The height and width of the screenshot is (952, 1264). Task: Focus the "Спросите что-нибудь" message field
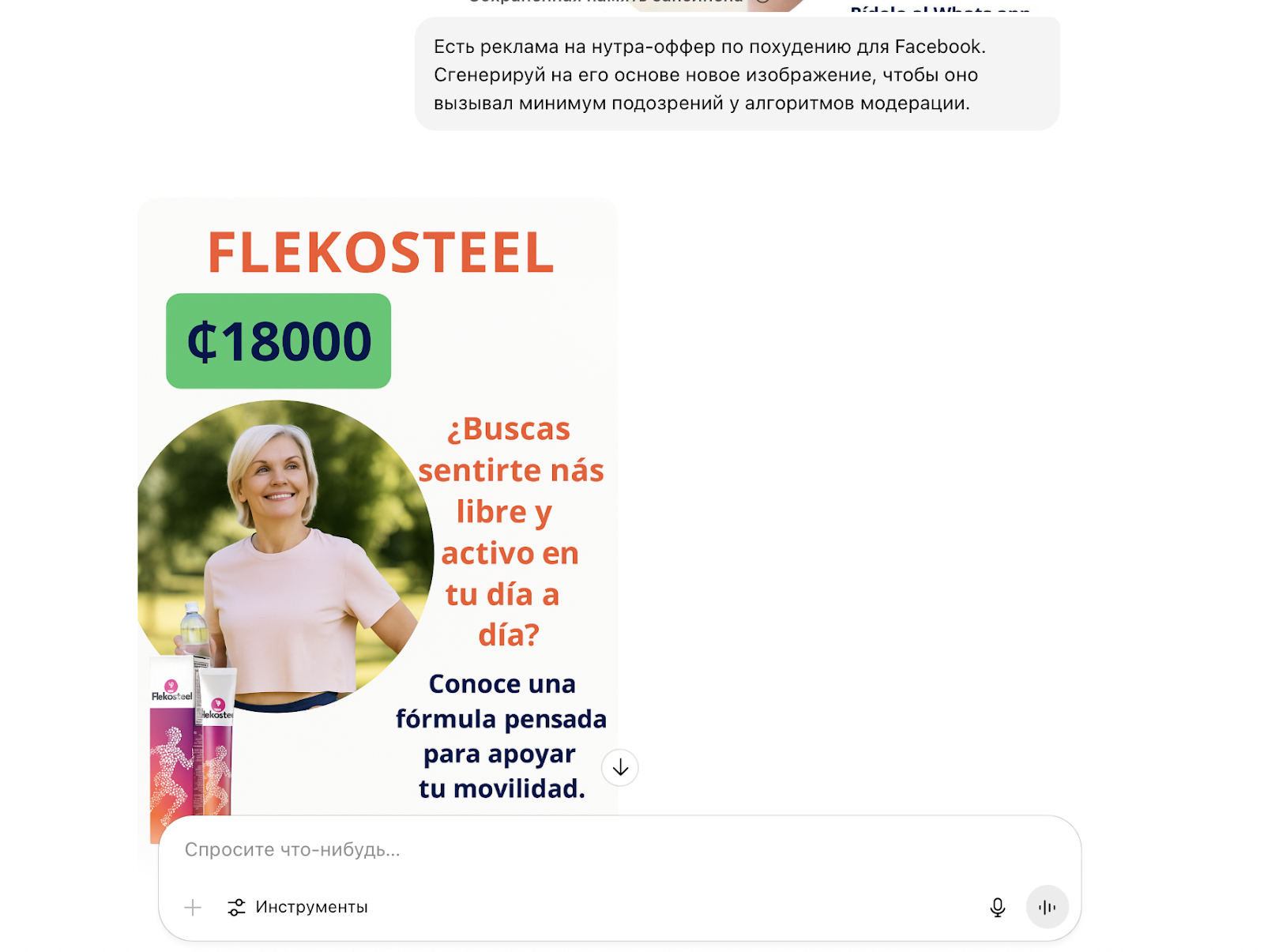click(x=553, y=850)
